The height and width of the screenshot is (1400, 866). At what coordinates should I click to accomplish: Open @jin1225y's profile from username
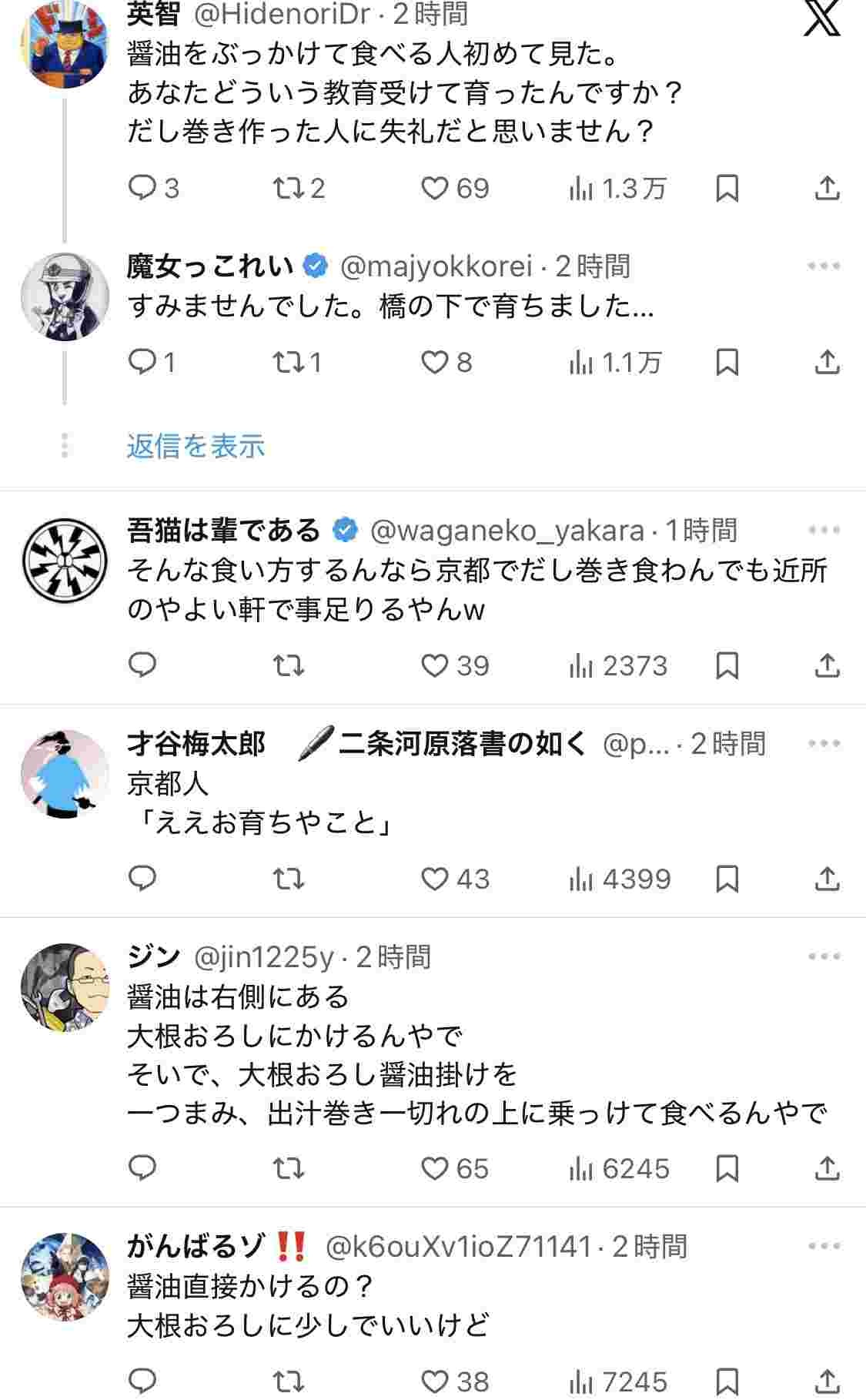[x=263, y=957]
